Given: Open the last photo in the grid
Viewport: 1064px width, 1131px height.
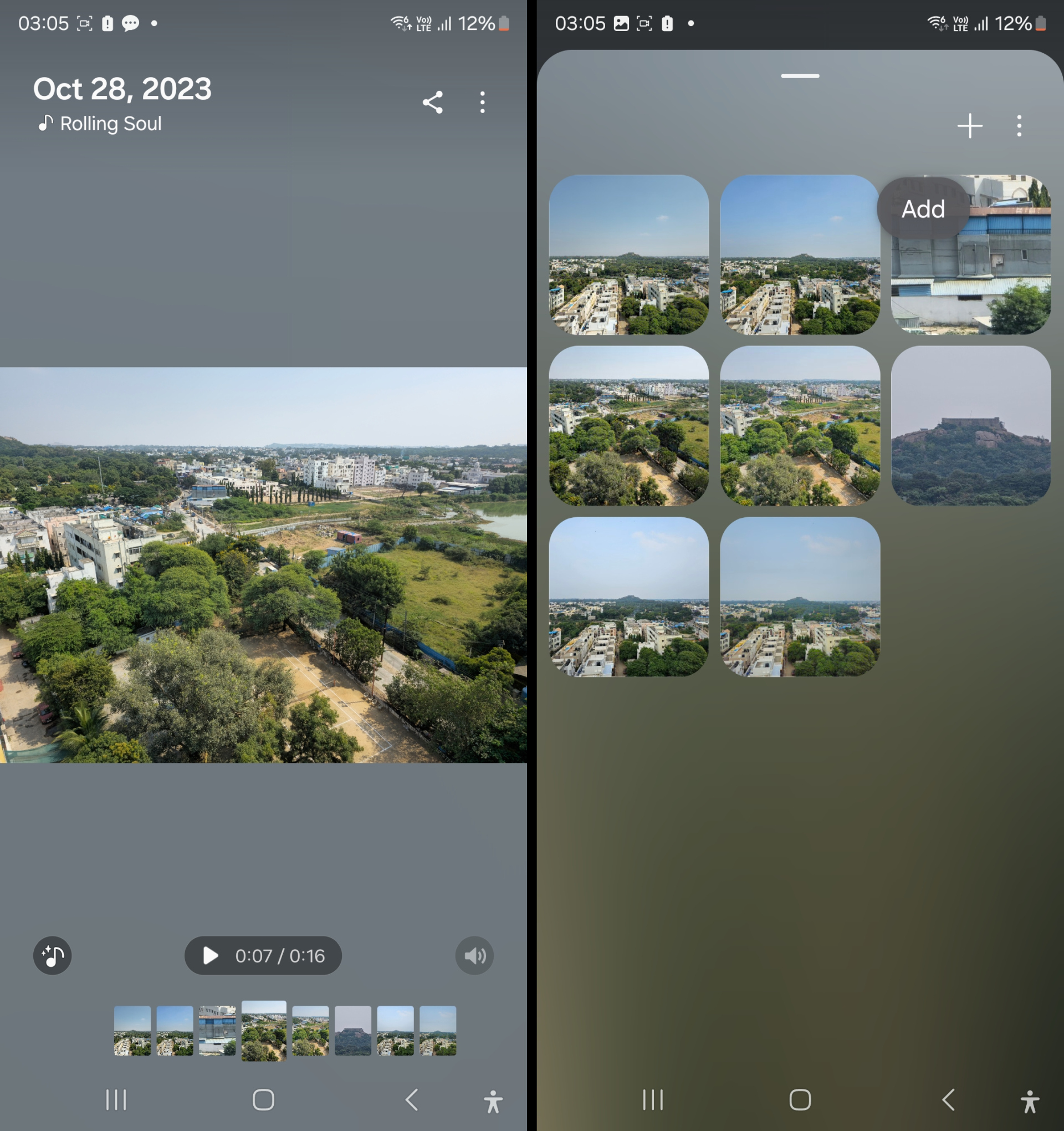Looking at the screenshot, I should click(x=800, y=596).
